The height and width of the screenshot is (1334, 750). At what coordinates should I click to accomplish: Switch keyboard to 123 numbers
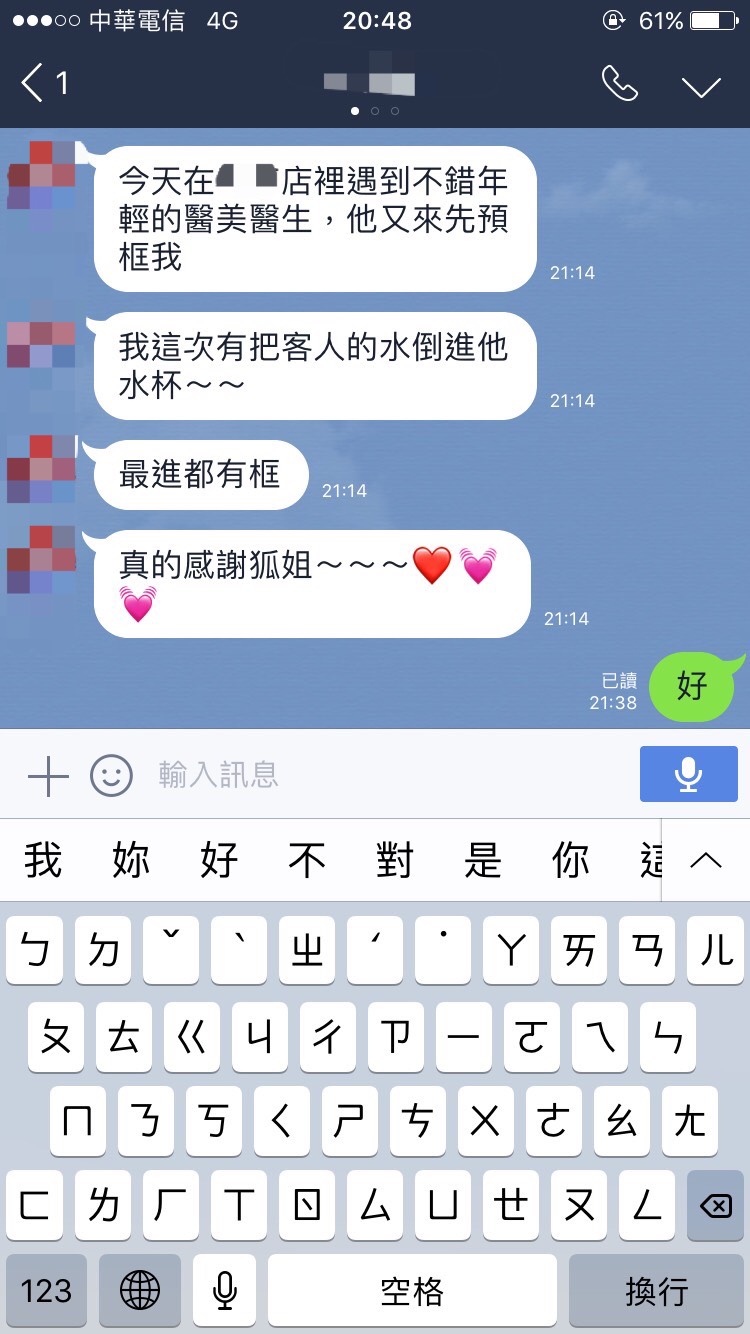coord(46,1290)
